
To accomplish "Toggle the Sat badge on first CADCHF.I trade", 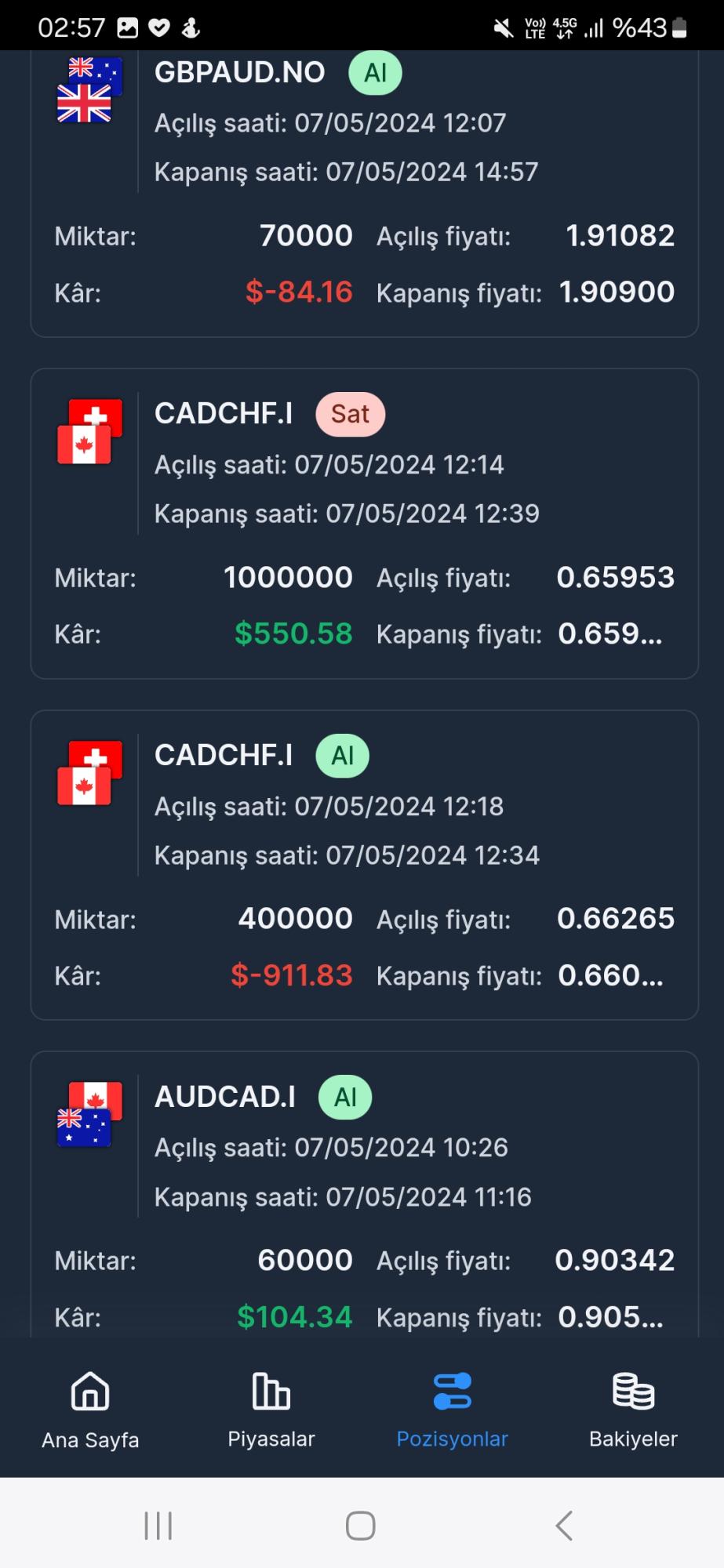I will coord(350,413).
